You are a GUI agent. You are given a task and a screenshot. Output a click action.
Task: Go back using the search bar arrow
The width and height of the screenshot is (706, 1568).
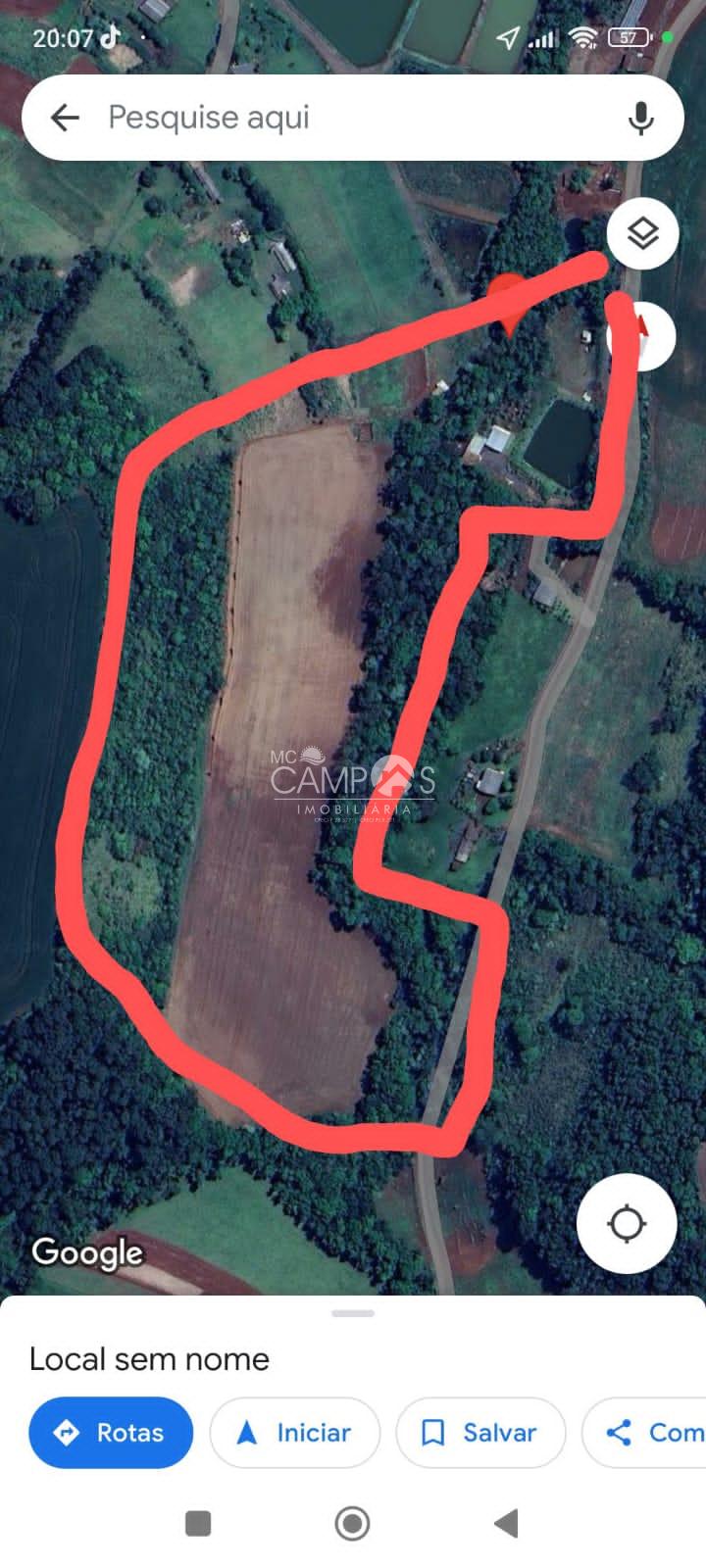click(65, 119)
